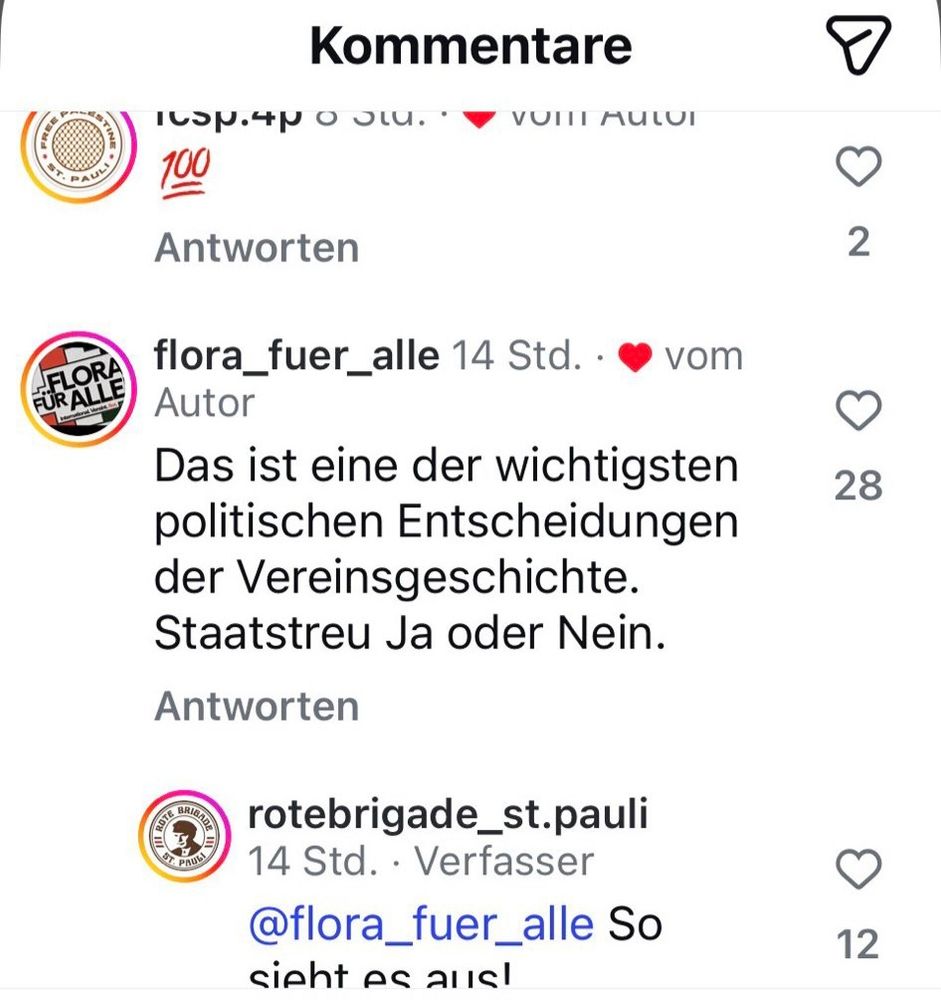941x1000 pixels.
Task: View likers by clicking the number 28
Action: coord(858,487)
